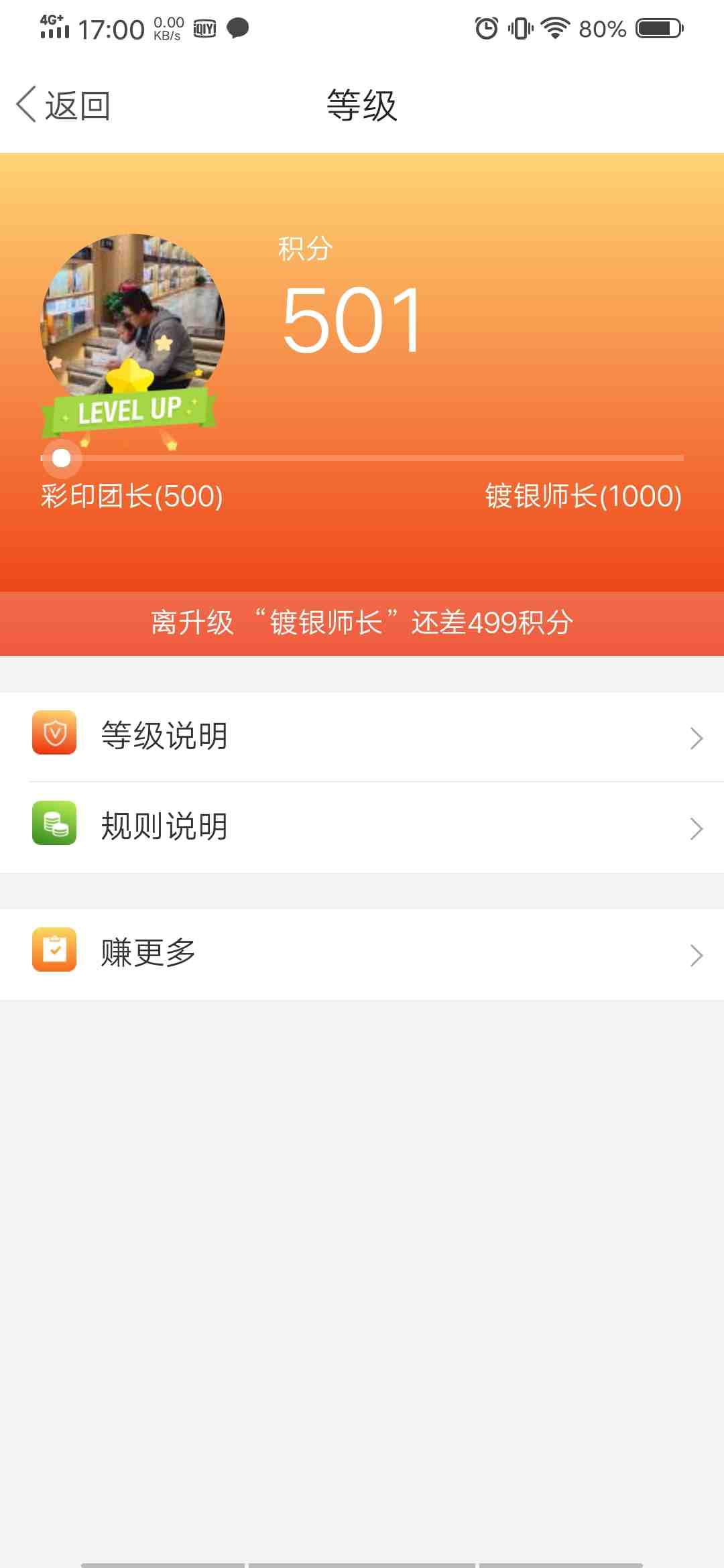The width and height of the screenshot is (724, 1568).
Task: Open the 等级说明 row
Action: (x=362, y=736)
